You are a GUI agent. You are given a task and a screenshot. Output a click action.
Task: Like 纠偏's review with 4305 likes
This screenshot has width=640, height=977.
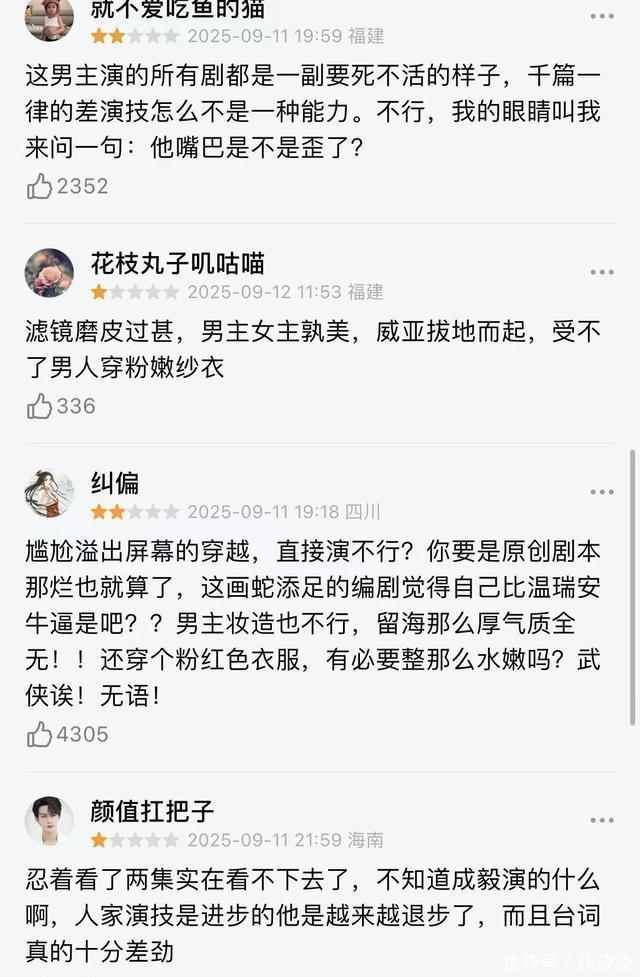[x=40, y=735]
